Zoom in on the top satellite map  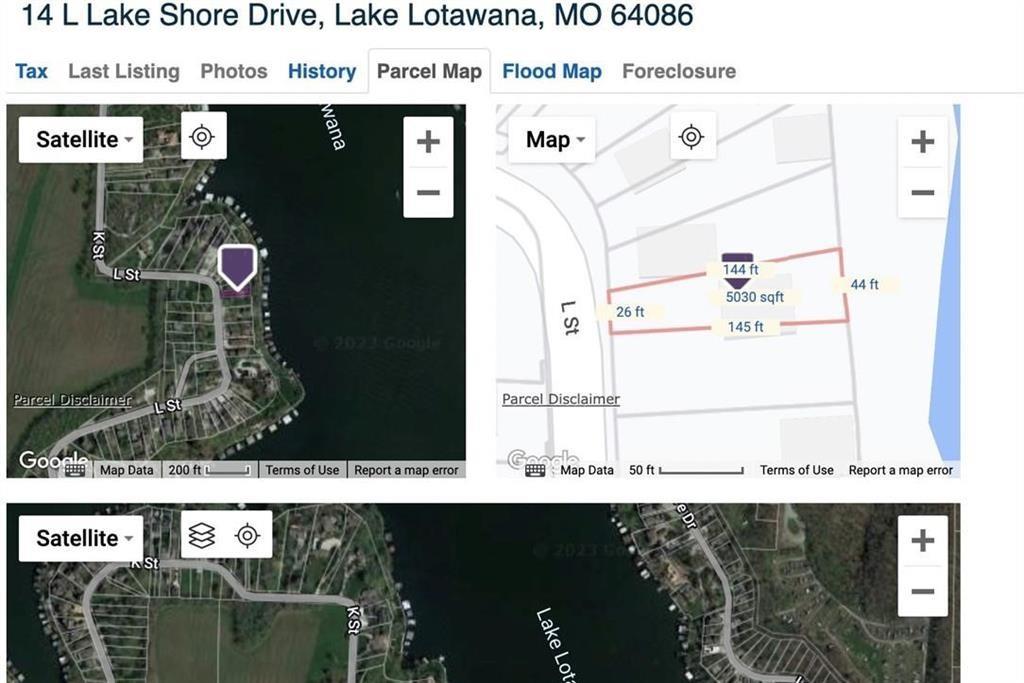(x=428, y=142)
